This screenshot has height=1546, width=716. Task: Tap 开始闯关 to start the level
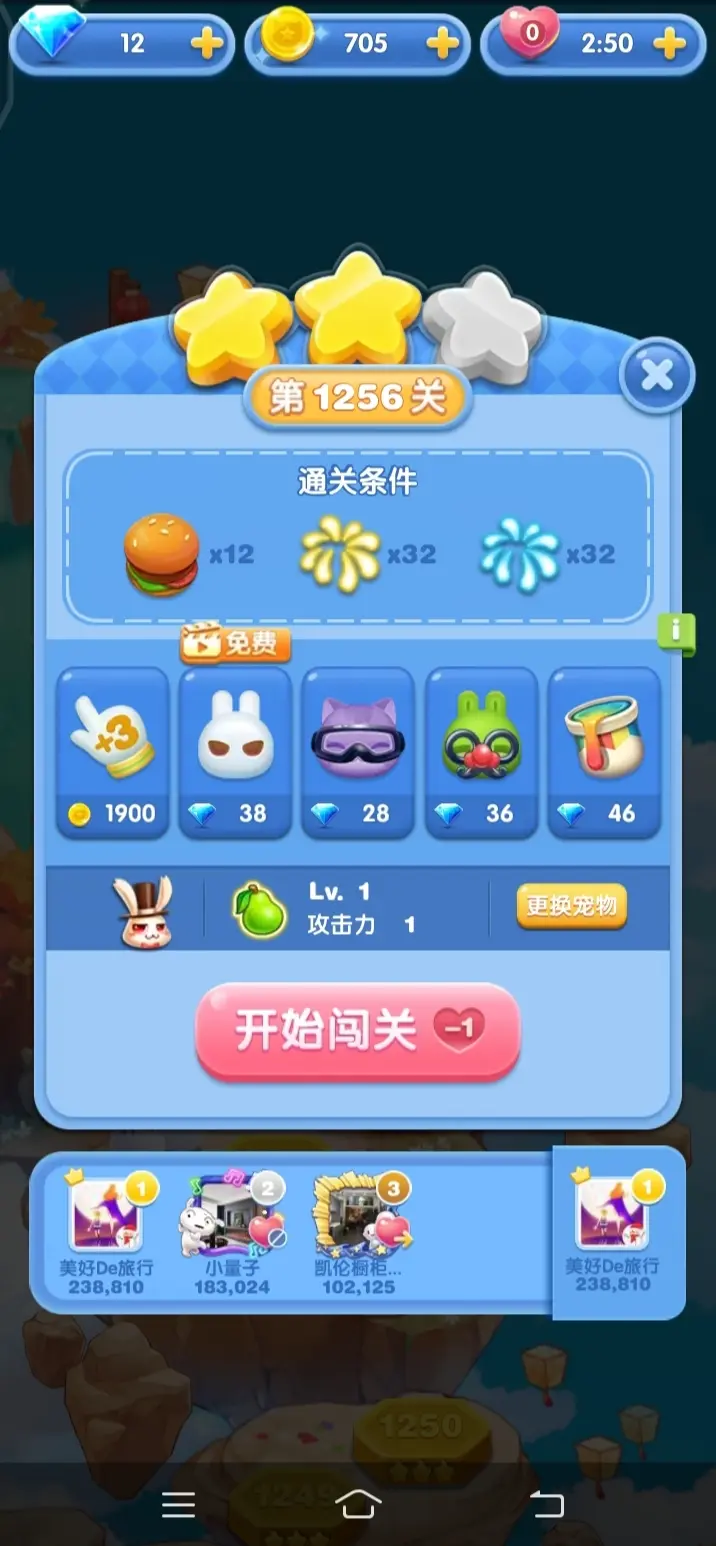coord(358,1031)
